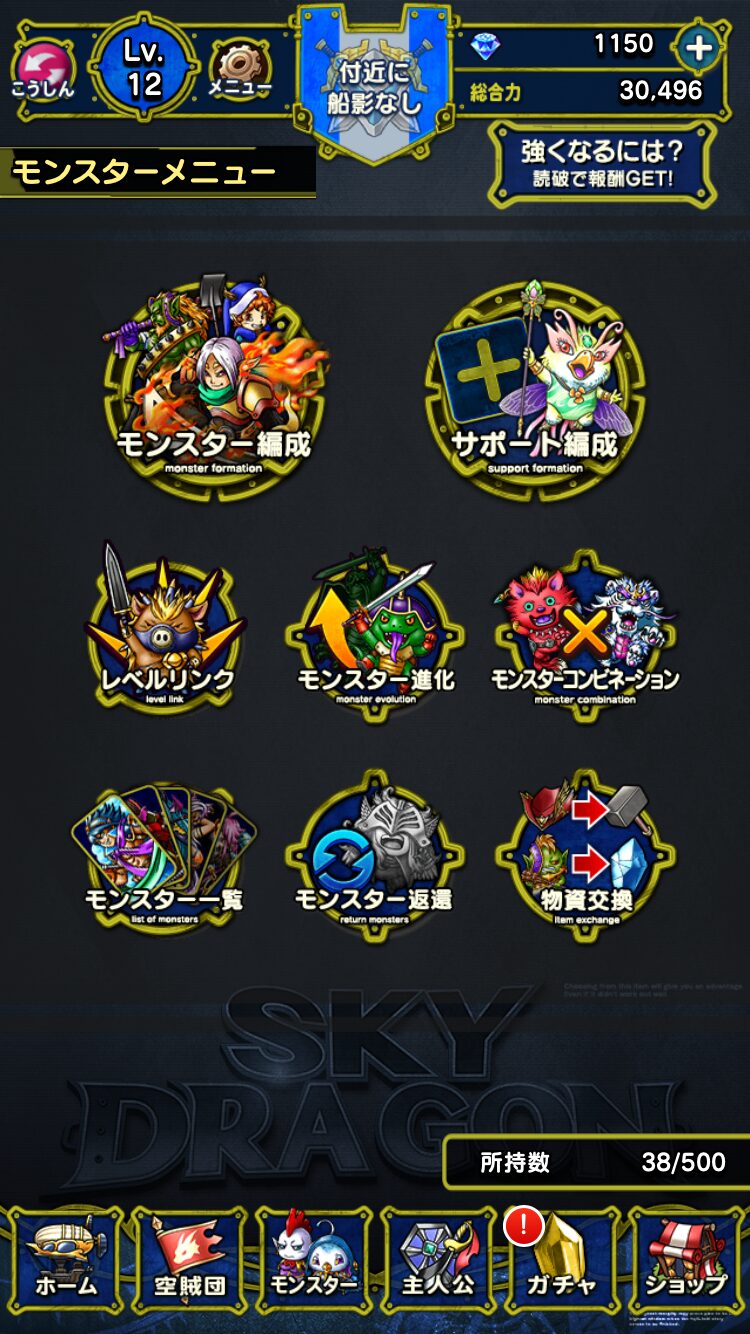Screen dimensions: 750x1334
Task: Go to the ガチャ tab
Action: [561, 1265]
